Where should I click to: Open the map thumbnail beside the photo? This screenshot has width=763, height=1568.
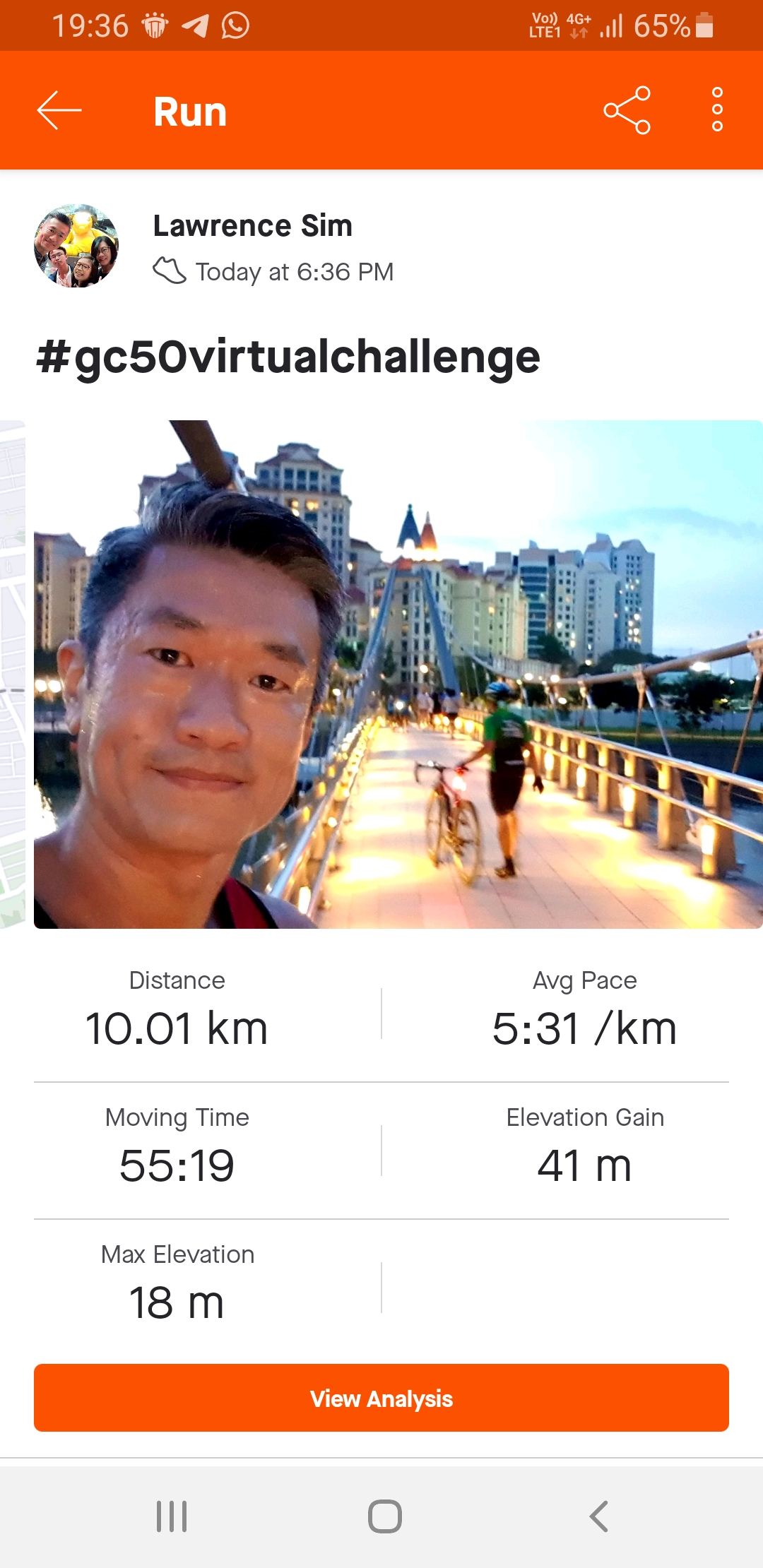point(13,674)
